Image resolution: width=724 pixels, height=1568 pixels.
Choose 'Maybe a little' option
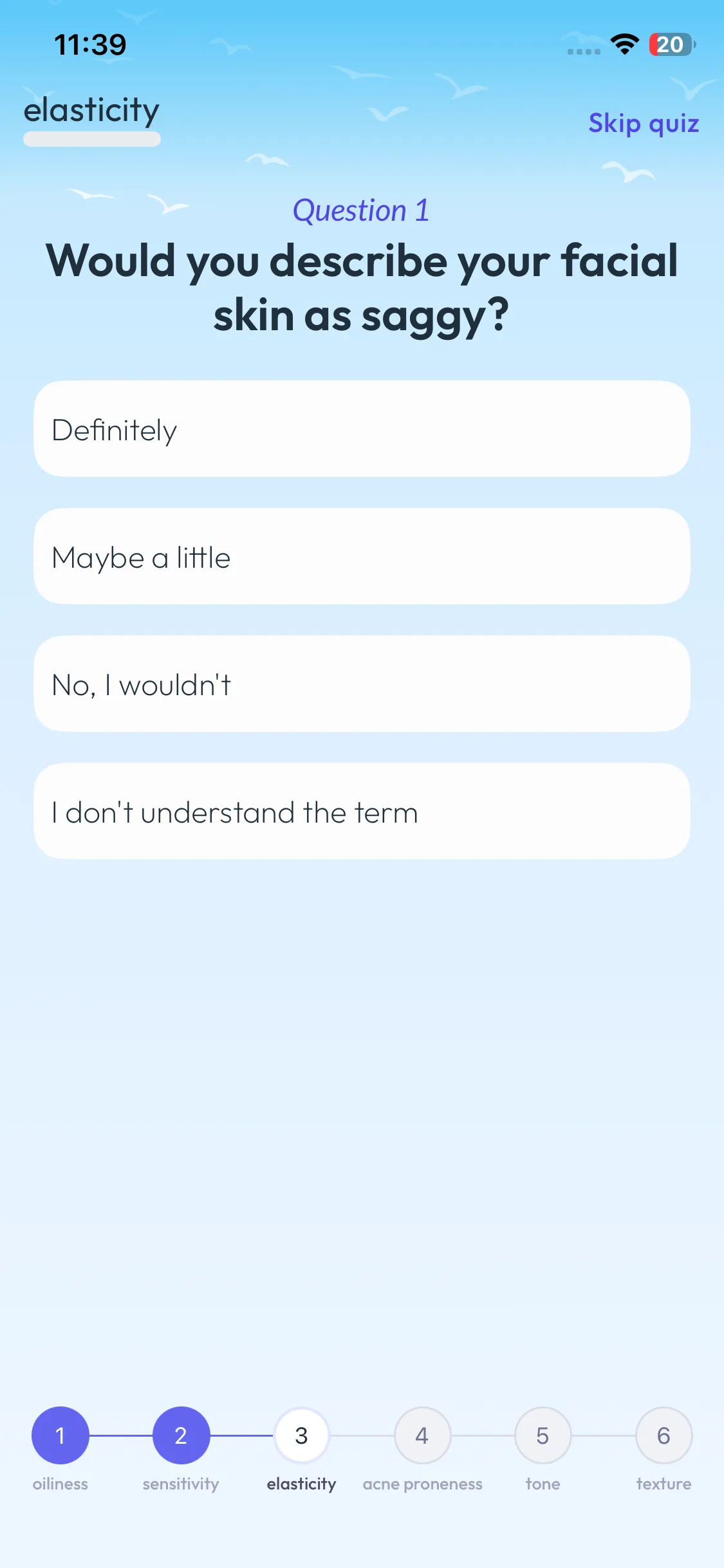coord(362,556)
